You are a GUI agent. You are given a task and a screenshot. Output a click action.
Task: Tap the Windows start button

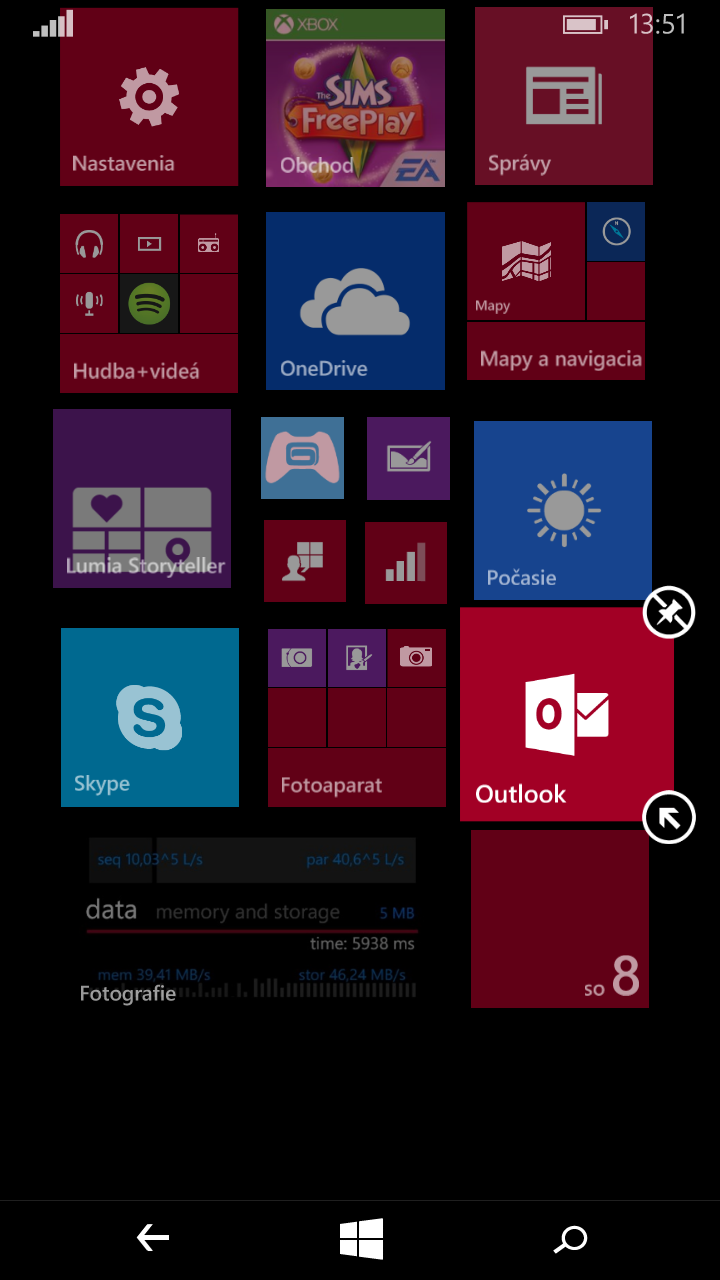click(361, 1240)
